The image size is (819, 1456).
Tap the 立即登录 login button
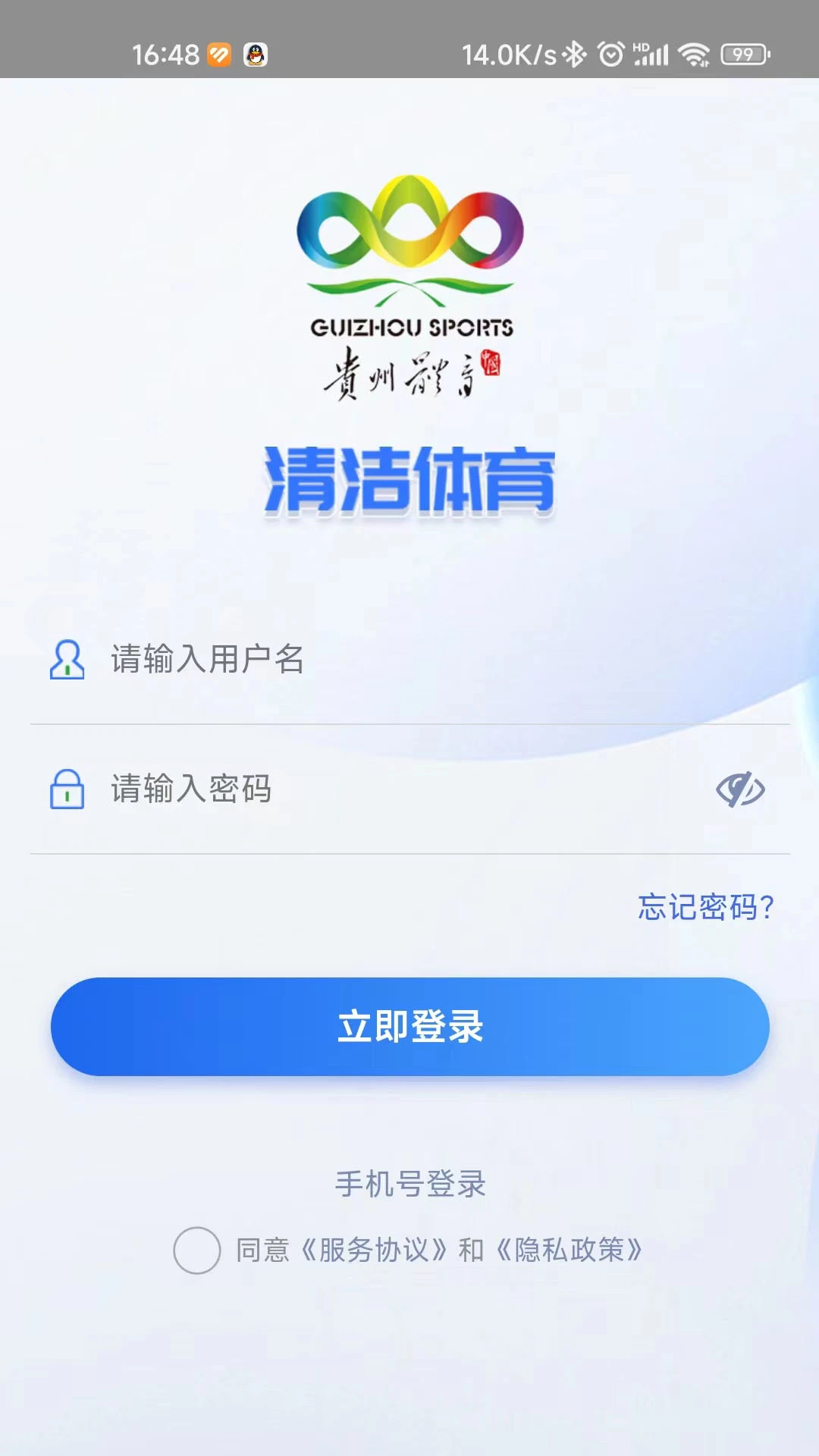[x=409, y=1024]
